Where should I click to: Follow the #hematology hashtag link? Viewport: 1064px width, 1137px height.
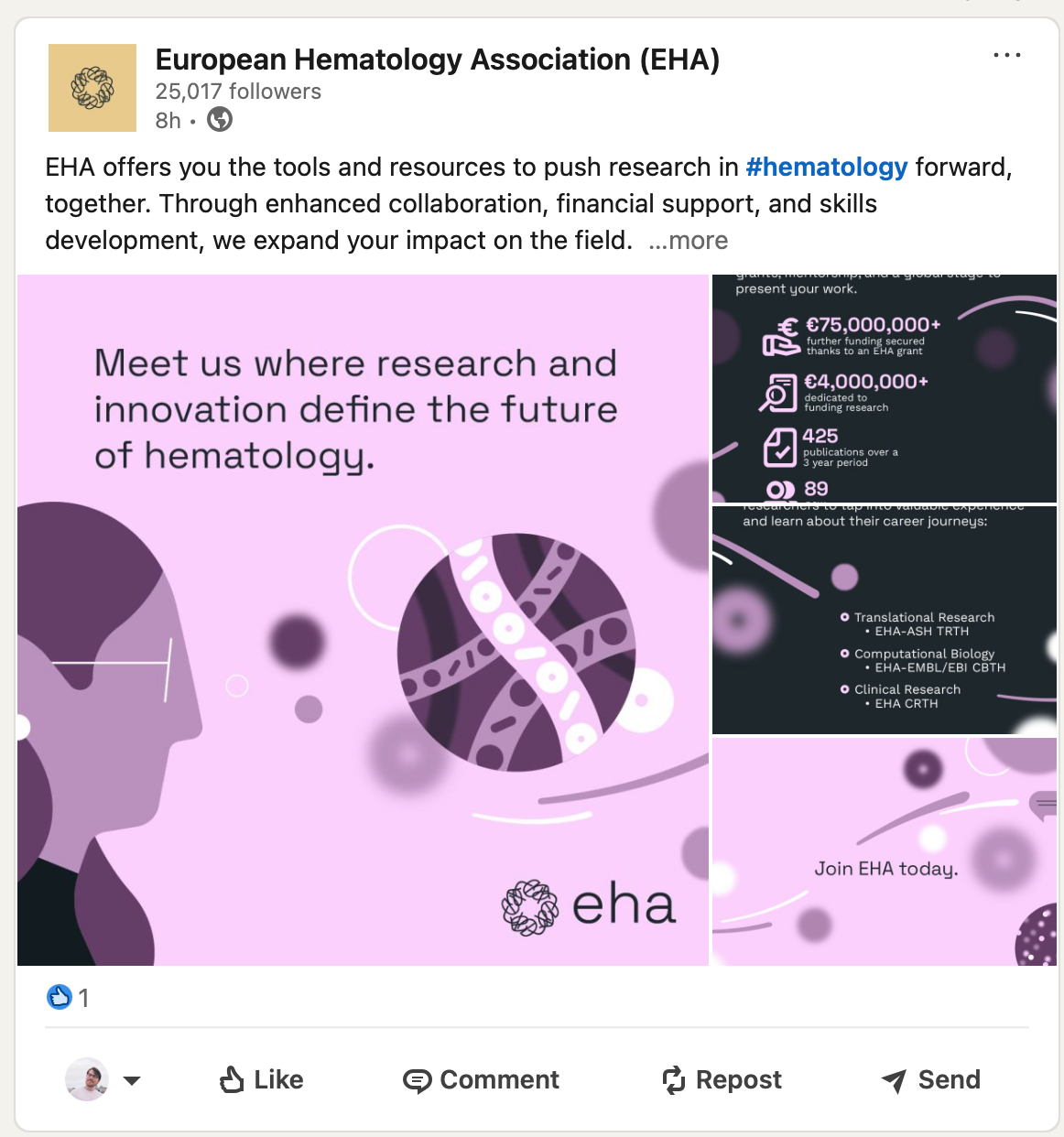pos(826,167)
